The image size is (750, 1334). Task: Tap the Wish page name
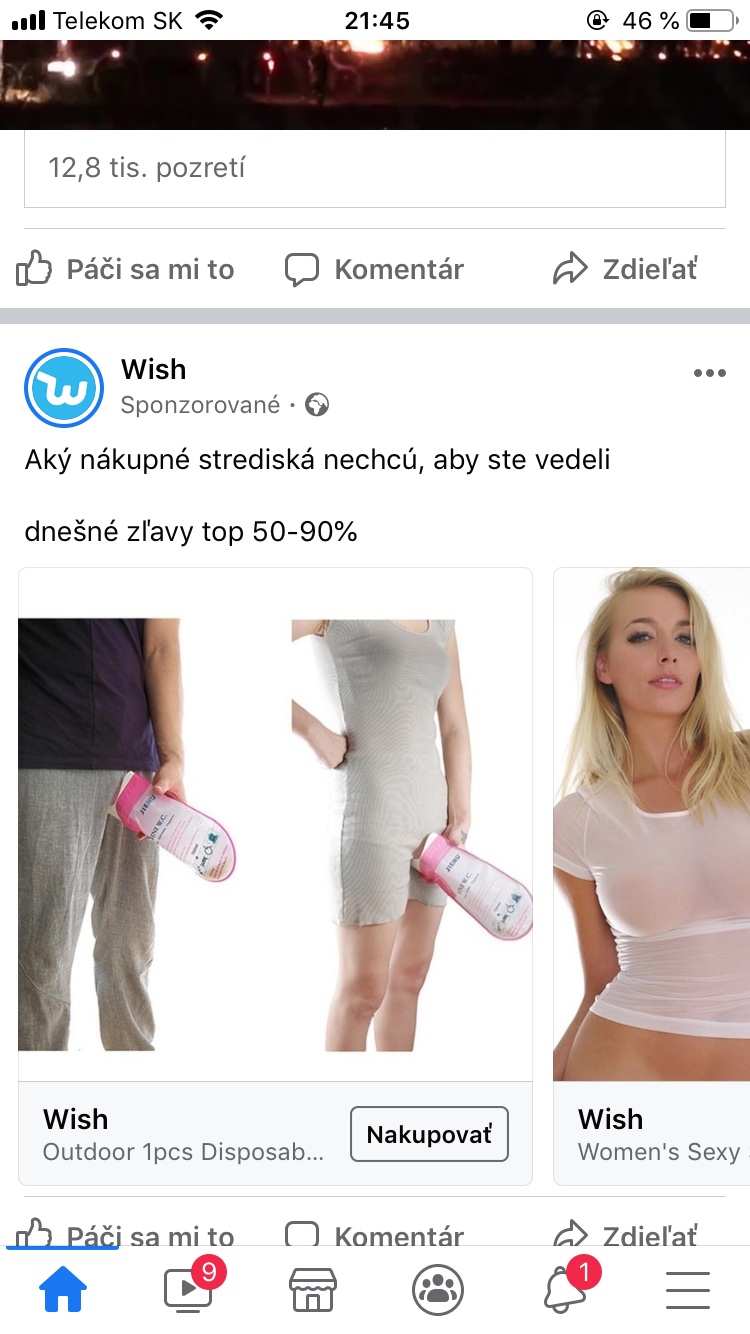154,369
